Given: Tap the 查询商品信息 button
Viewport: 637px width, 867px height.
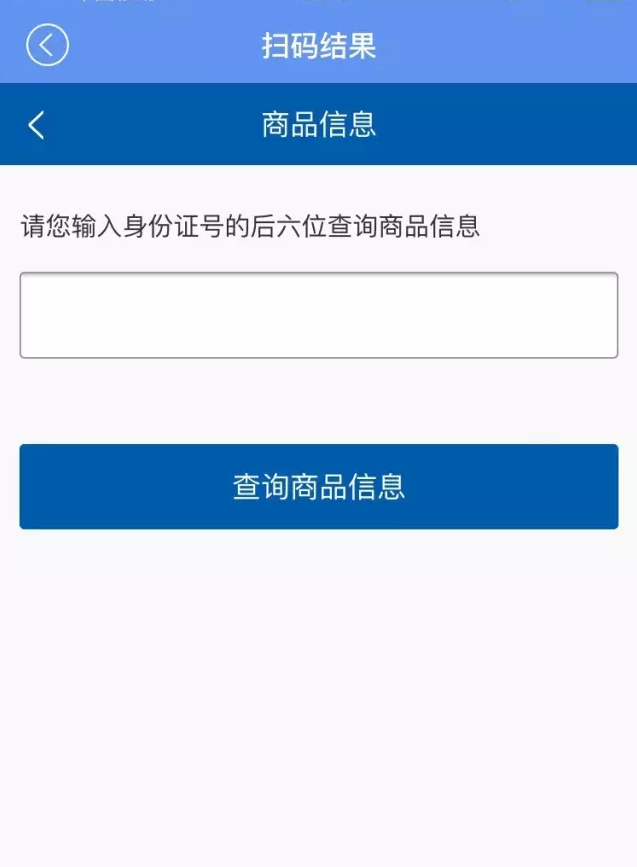Looking at the screenshot, I should [x=318, y=487].
